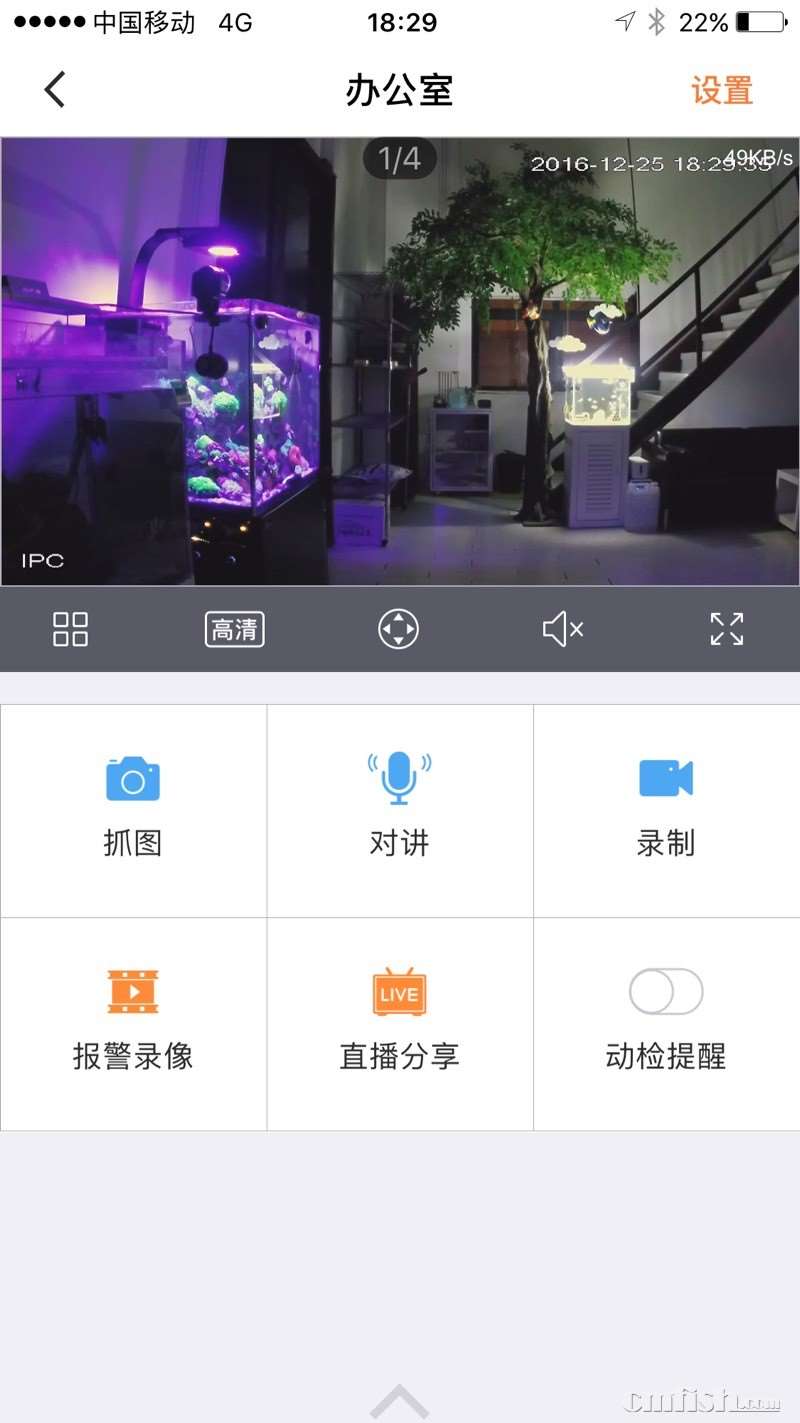Enter fullscreen video mode
The height and width of the screenshot is (1423, 800).
coord(727,629)
